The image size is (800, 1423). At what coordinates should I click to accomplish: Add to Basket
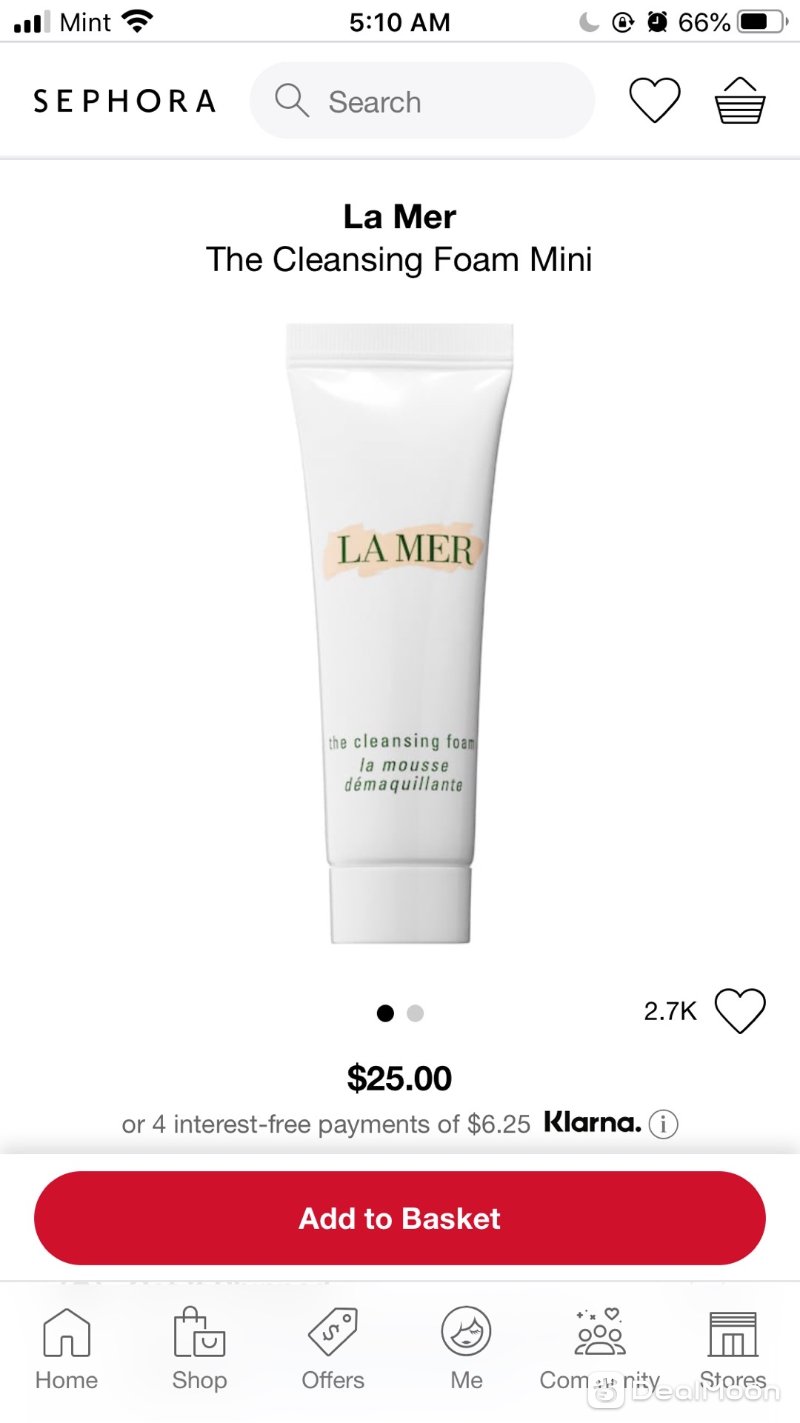pos(400,1218)
